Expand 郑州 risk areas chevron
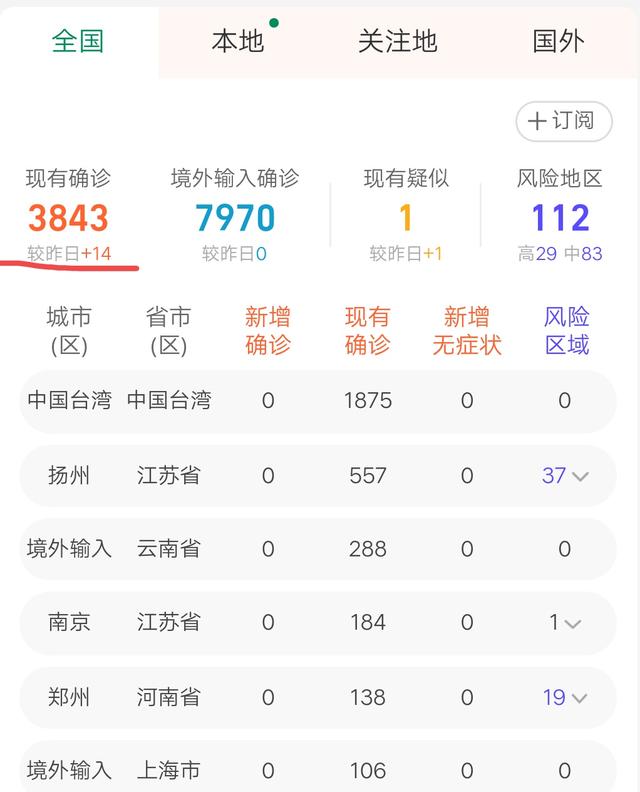Viewport: 640px width, 792px height. tap(579, 699)
